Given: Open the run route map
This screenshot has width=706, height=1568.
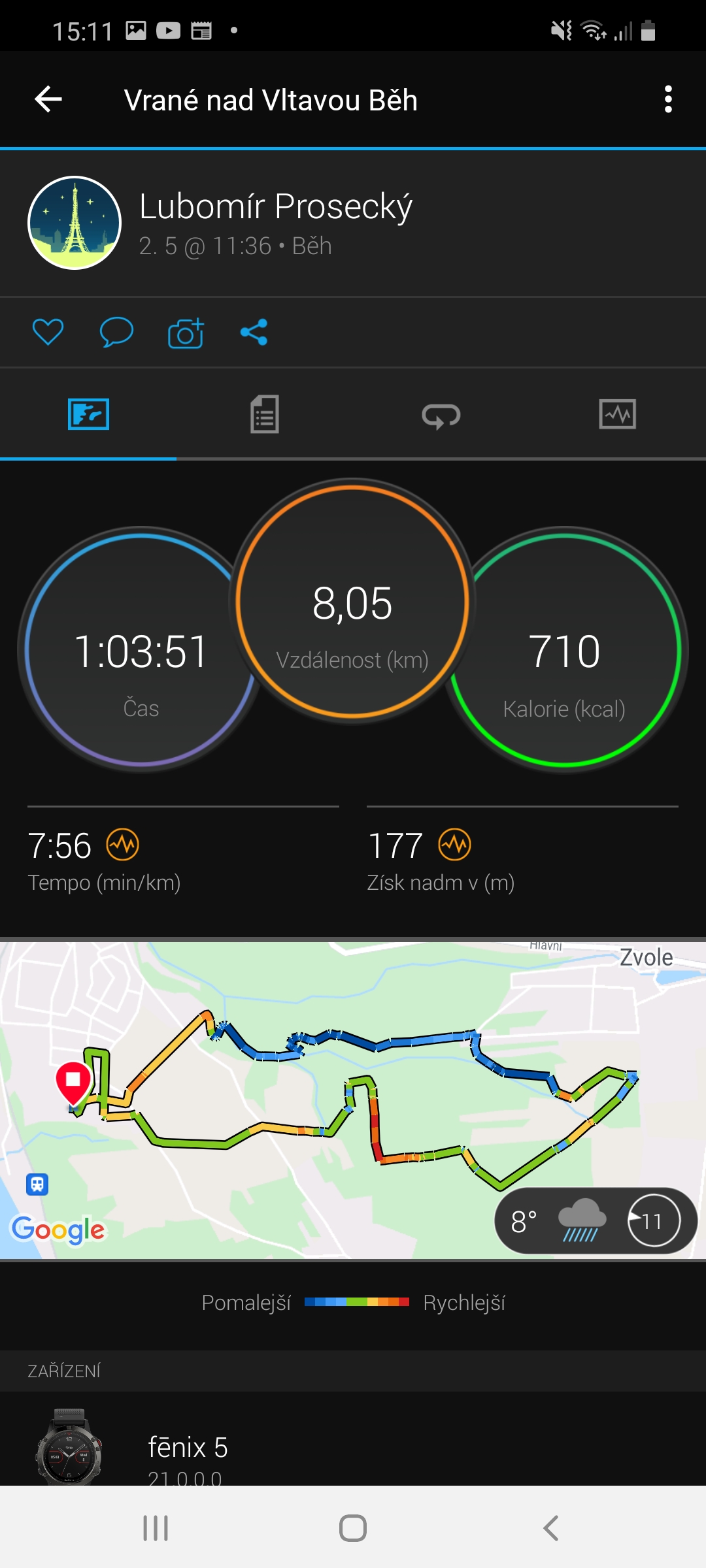Looking at the screenshot, I should point(353,1100).
